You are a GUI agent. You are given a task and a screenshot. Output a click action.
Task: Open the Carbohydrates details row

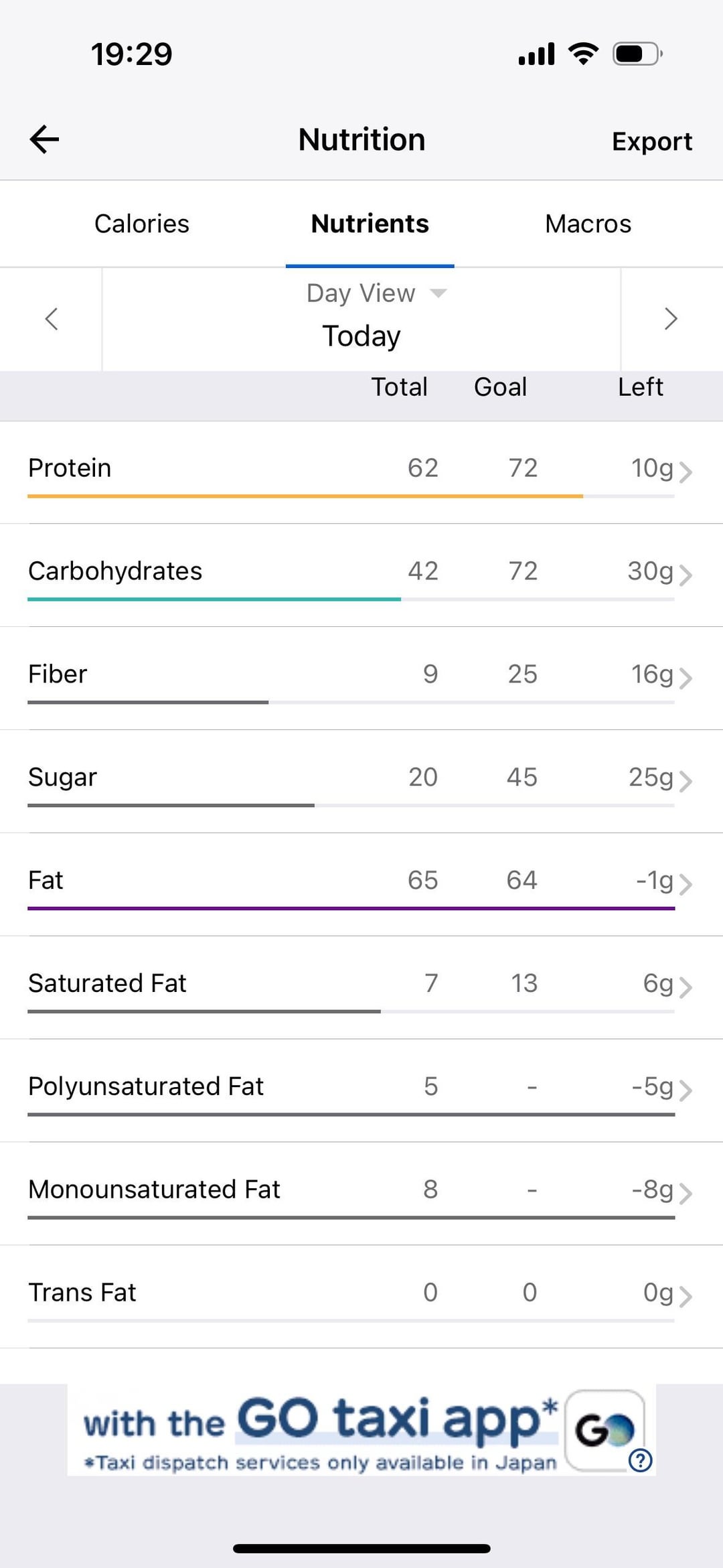point(361,575)
